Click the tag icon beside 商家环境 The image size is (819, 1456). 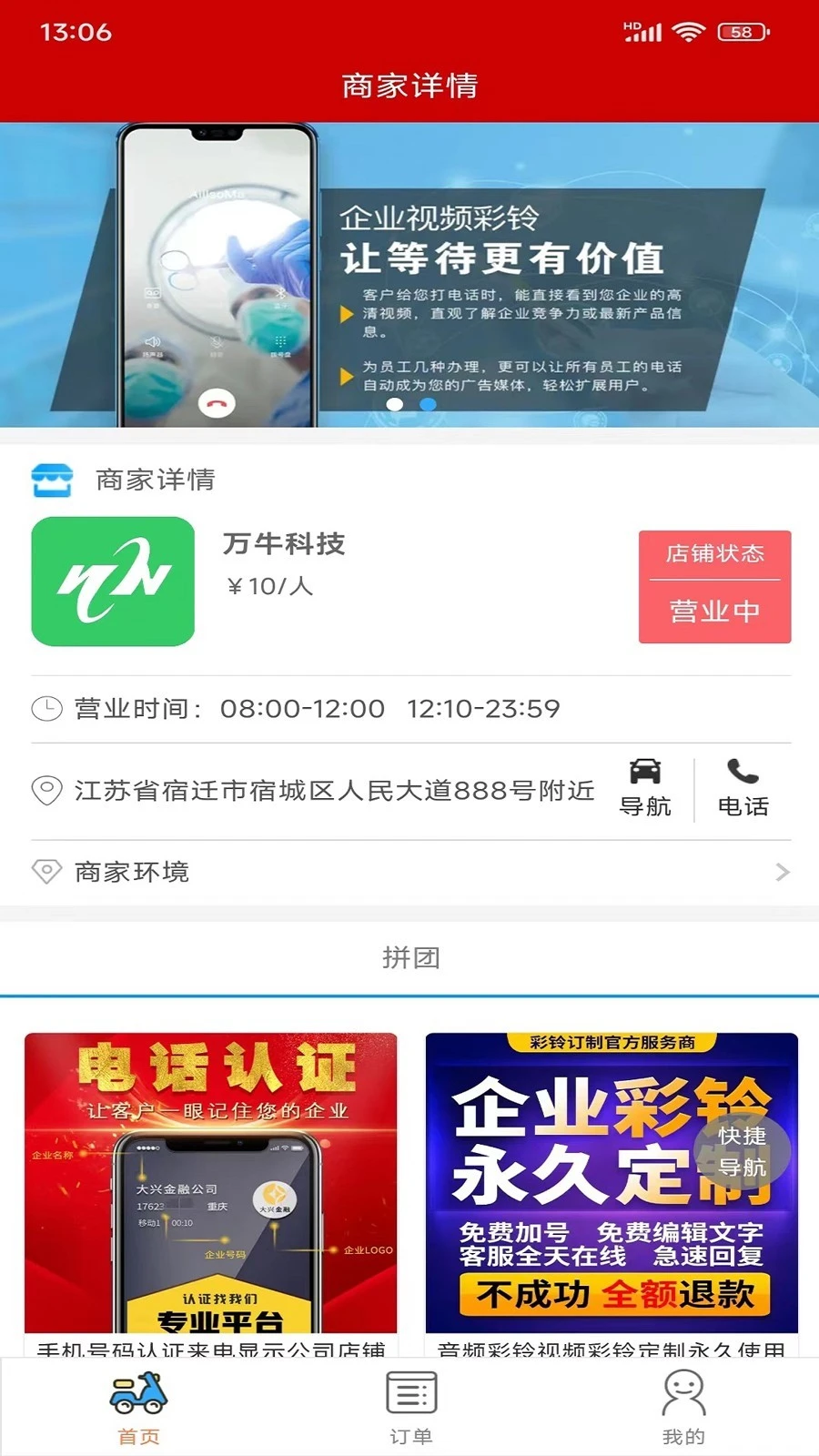tap(47, 872)
